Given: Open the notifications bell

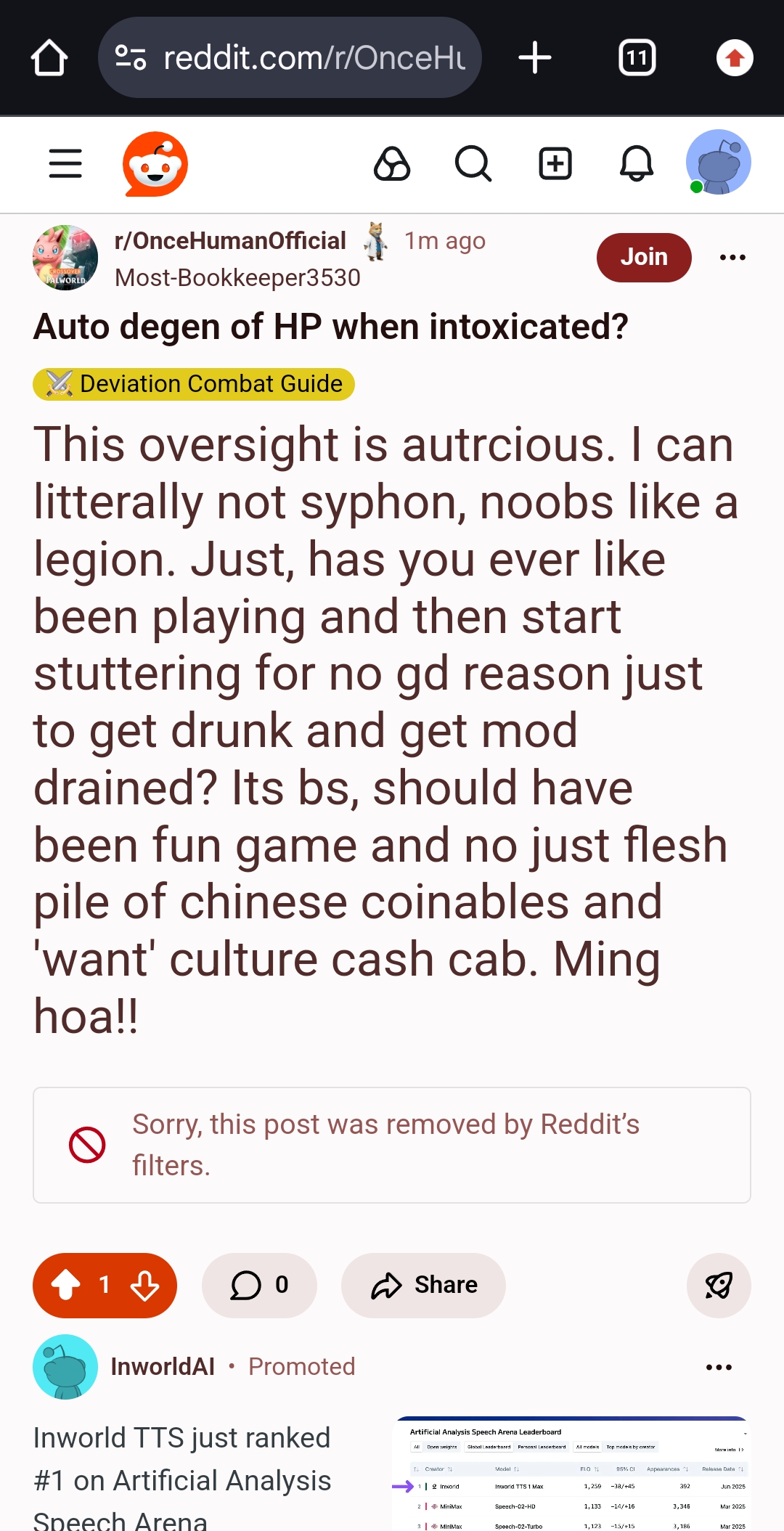Looking at the screenshot, I should click(637, 163).
